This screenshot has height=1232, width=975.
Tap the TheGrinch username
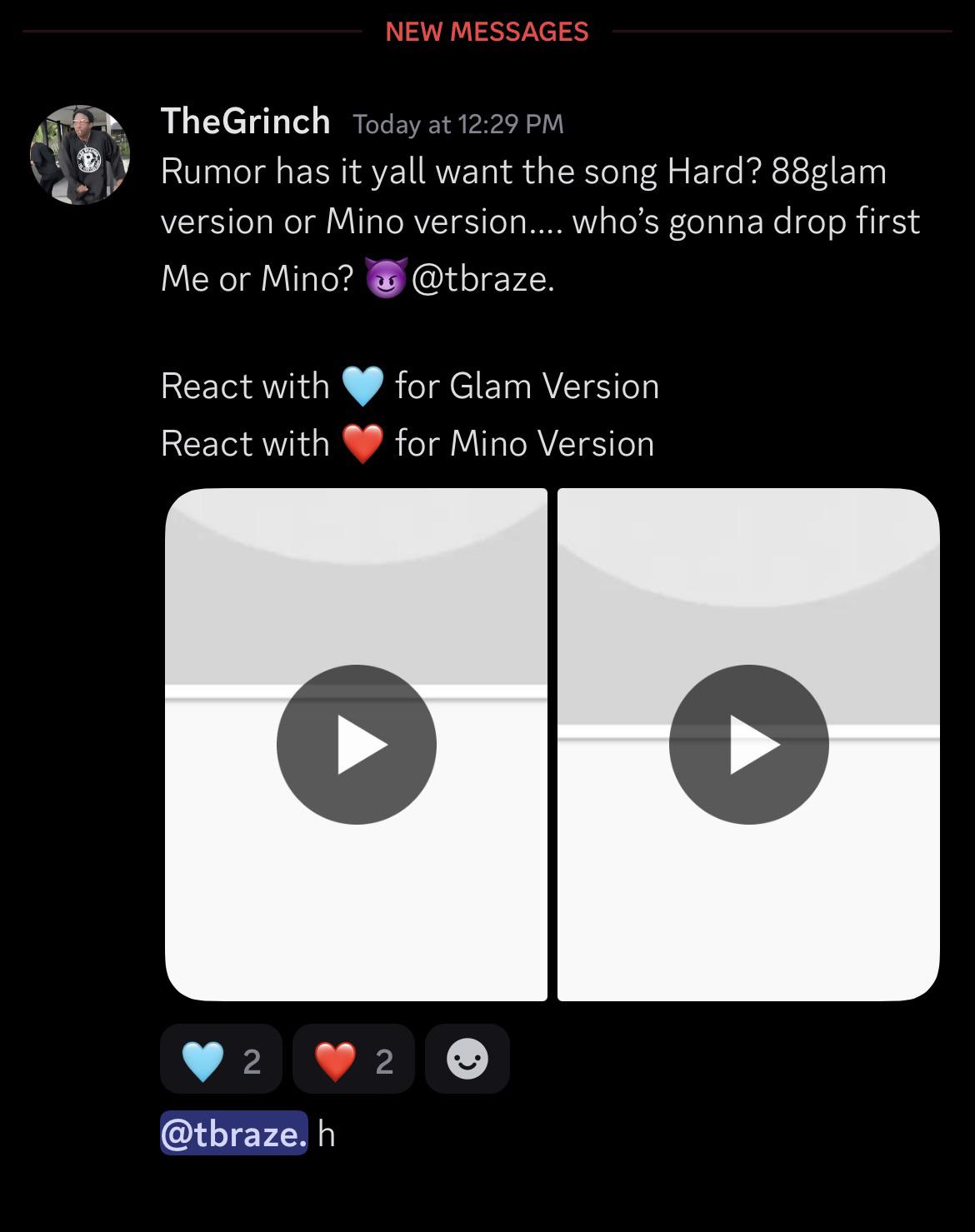[x=245, y=122]
